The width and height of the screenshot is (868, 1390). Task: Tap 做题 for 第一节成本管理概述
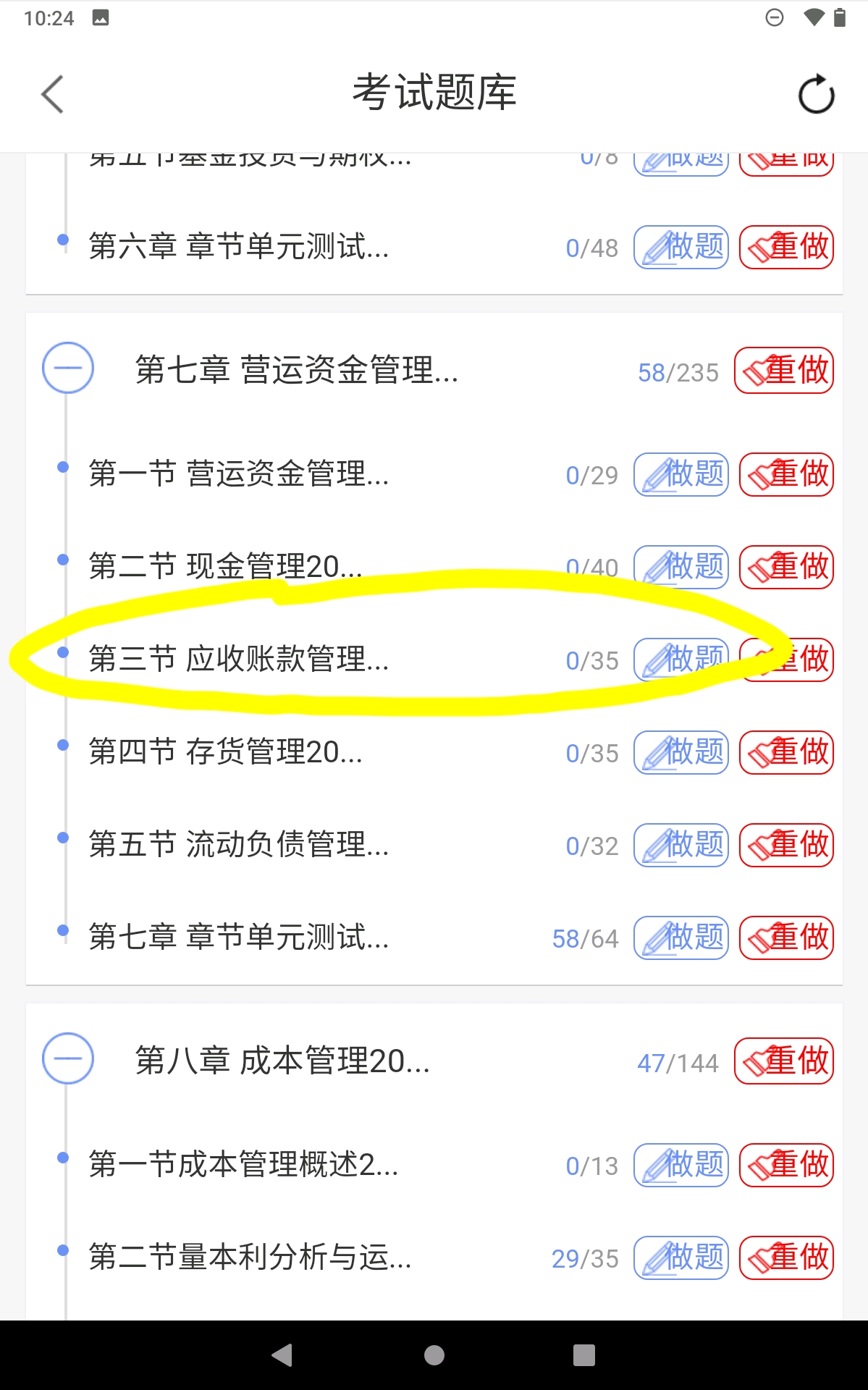(681, 1166)
